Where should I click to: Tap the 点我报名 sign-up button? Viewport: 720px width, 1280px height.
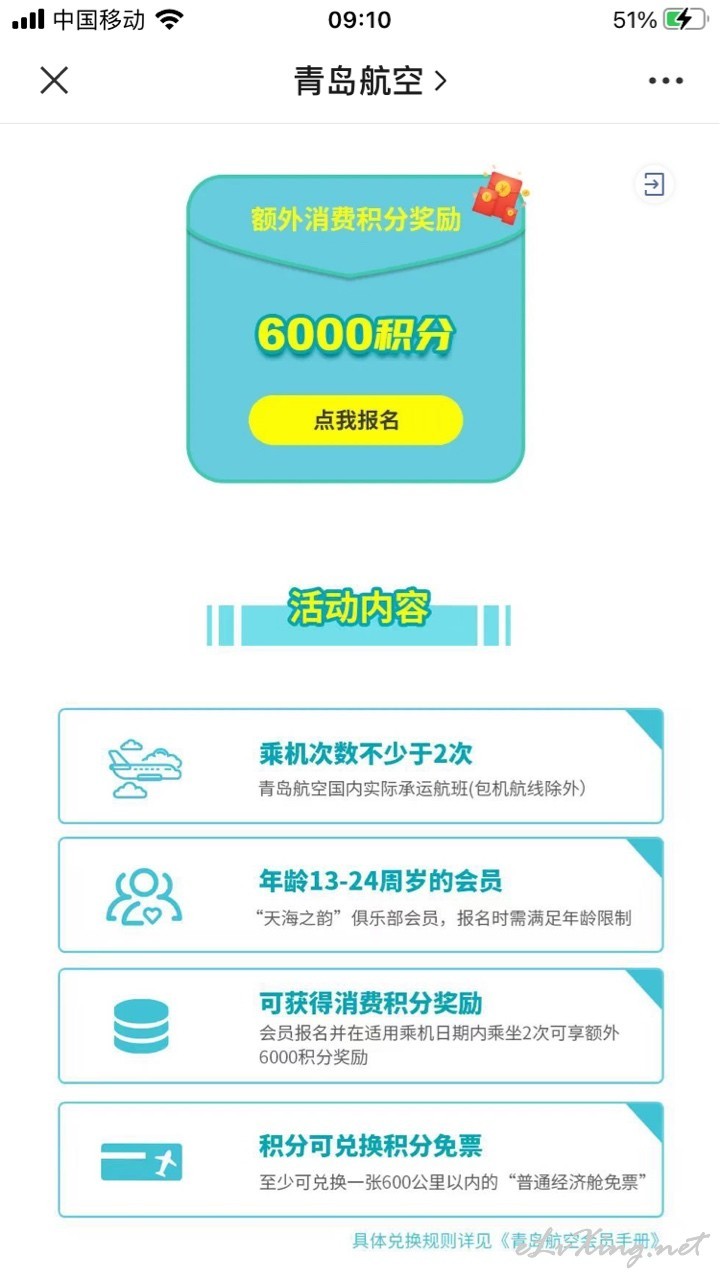coord(356,420)
